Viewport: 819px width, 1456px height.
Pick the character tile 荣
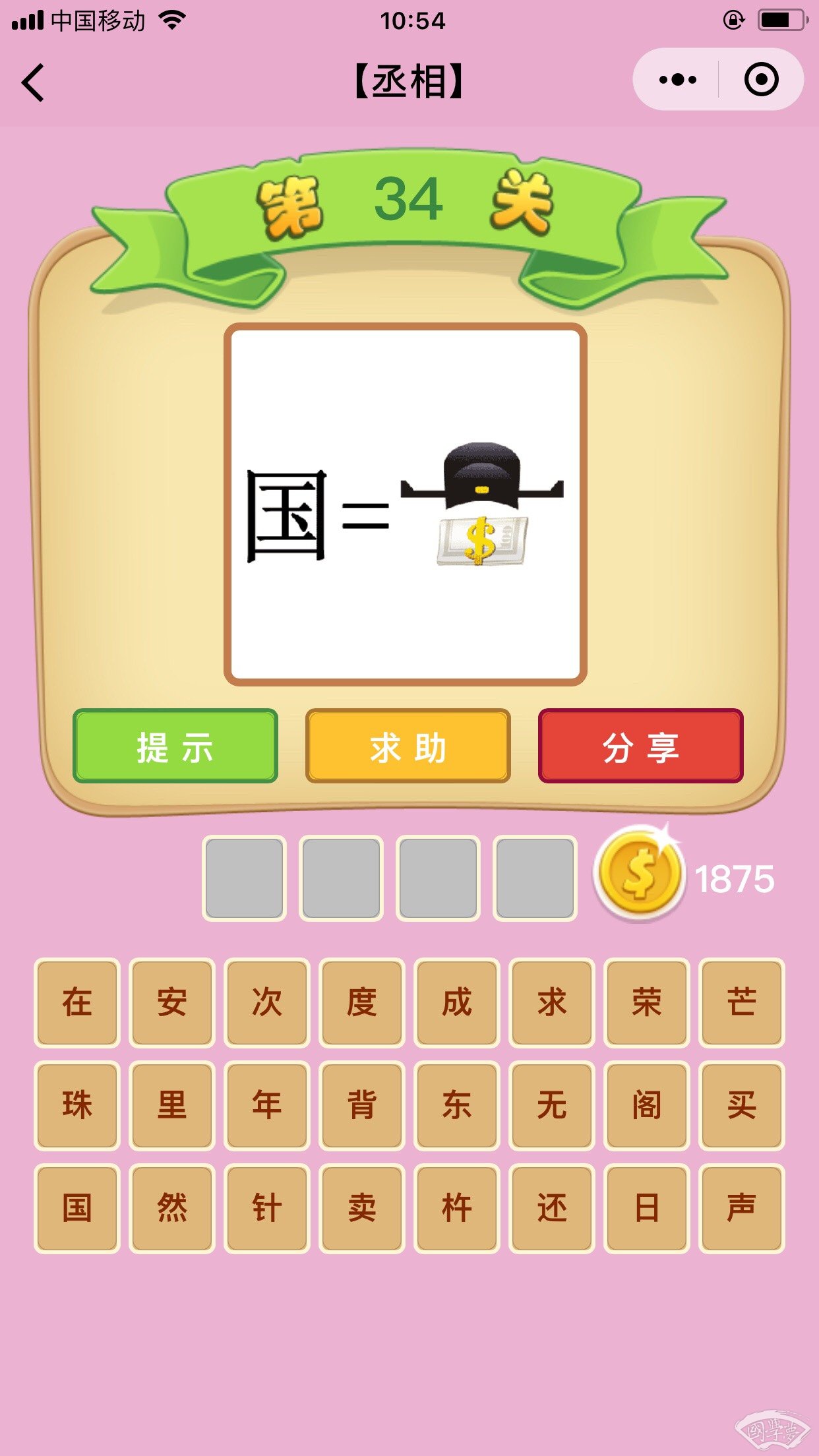647,1002
